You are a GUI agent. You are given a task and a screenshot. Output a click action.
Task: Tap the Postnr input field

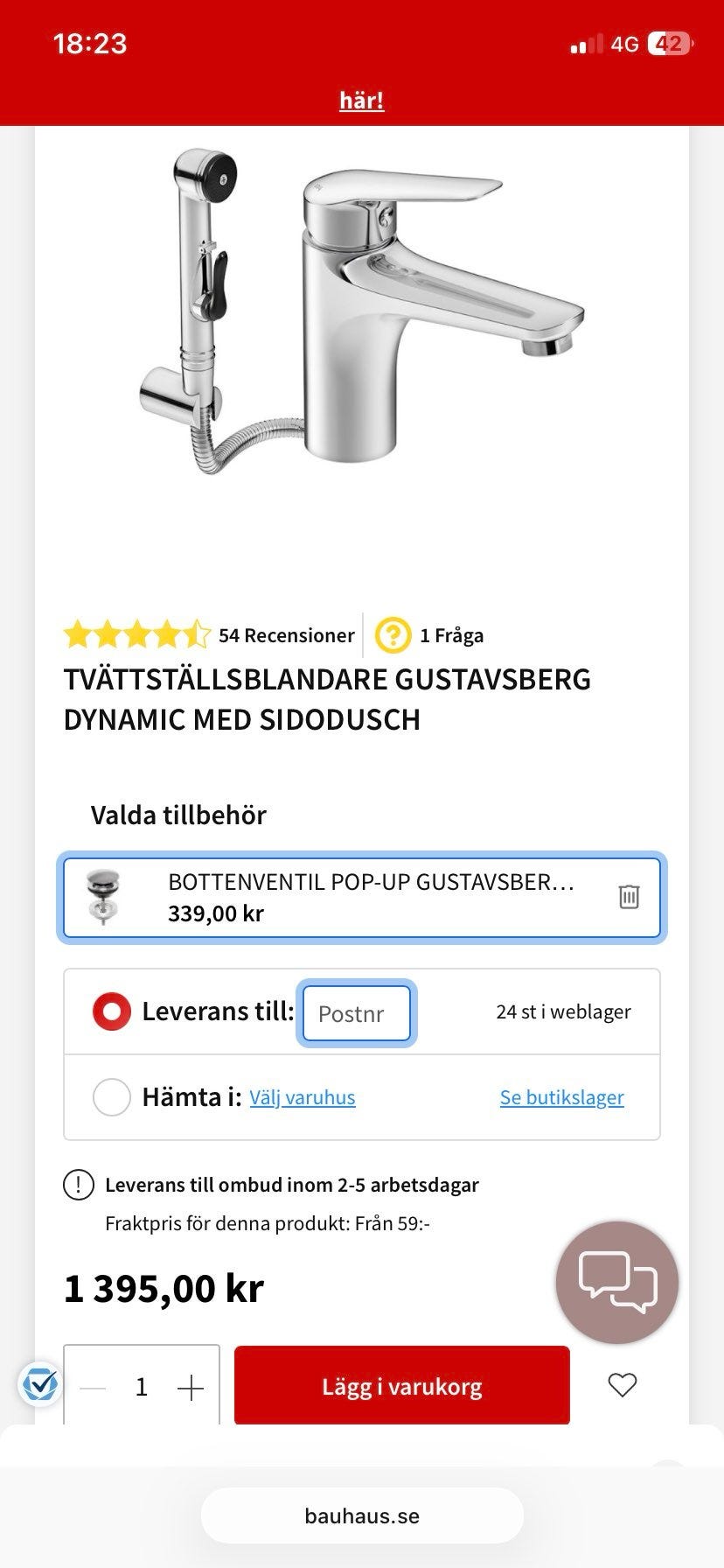[356, 1013]
